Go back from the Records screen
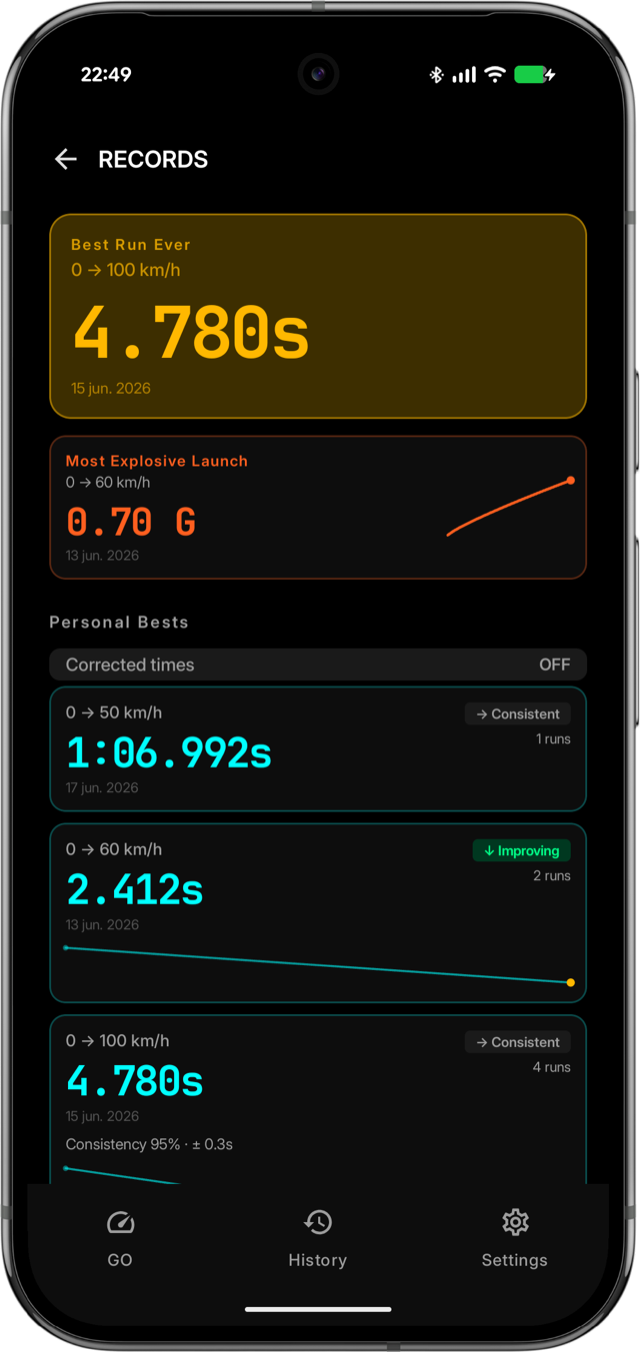Screen dimensions: 640x1352 tap(66, 159)
